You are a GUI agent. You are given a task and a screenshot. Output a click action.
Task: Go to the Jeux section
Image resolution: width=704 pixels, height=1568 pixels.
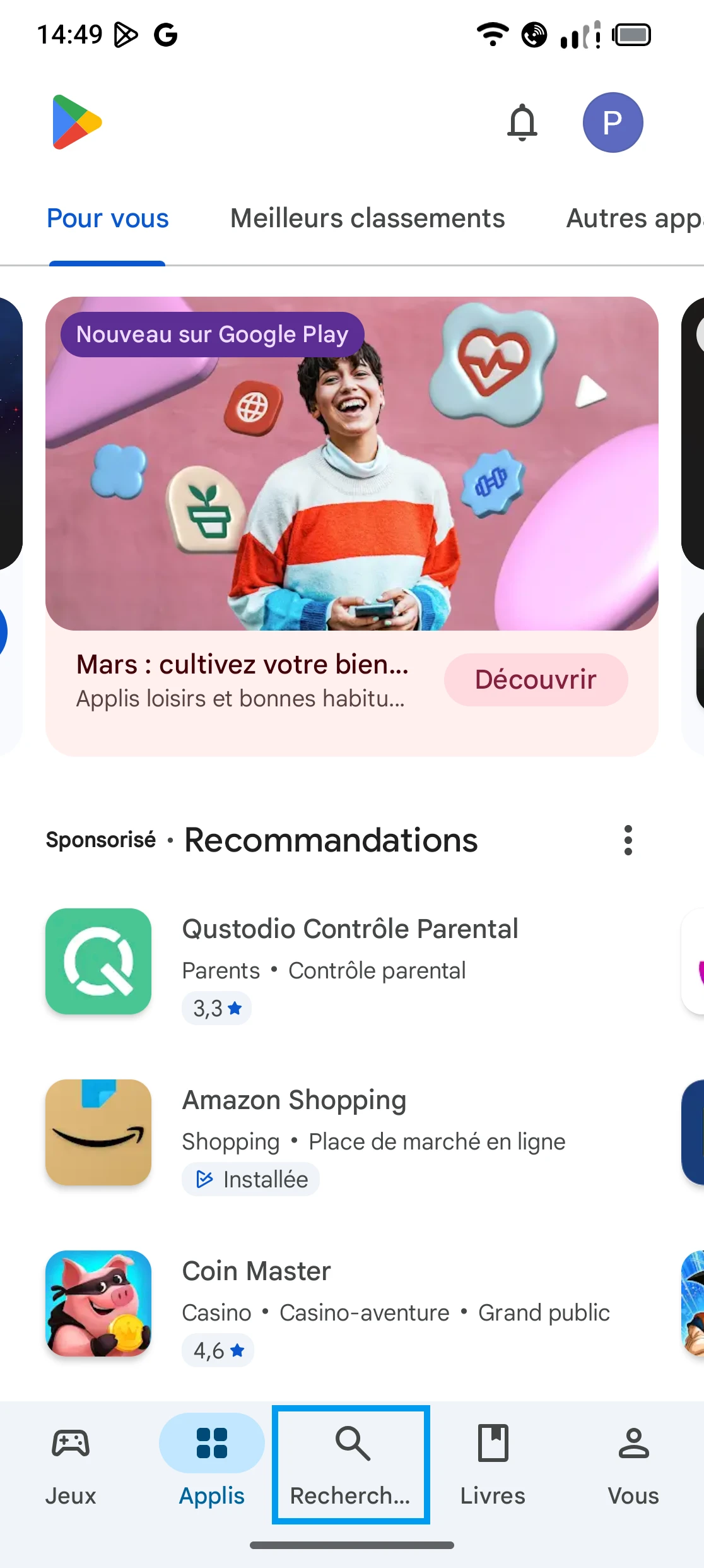tap(71, 1466)
